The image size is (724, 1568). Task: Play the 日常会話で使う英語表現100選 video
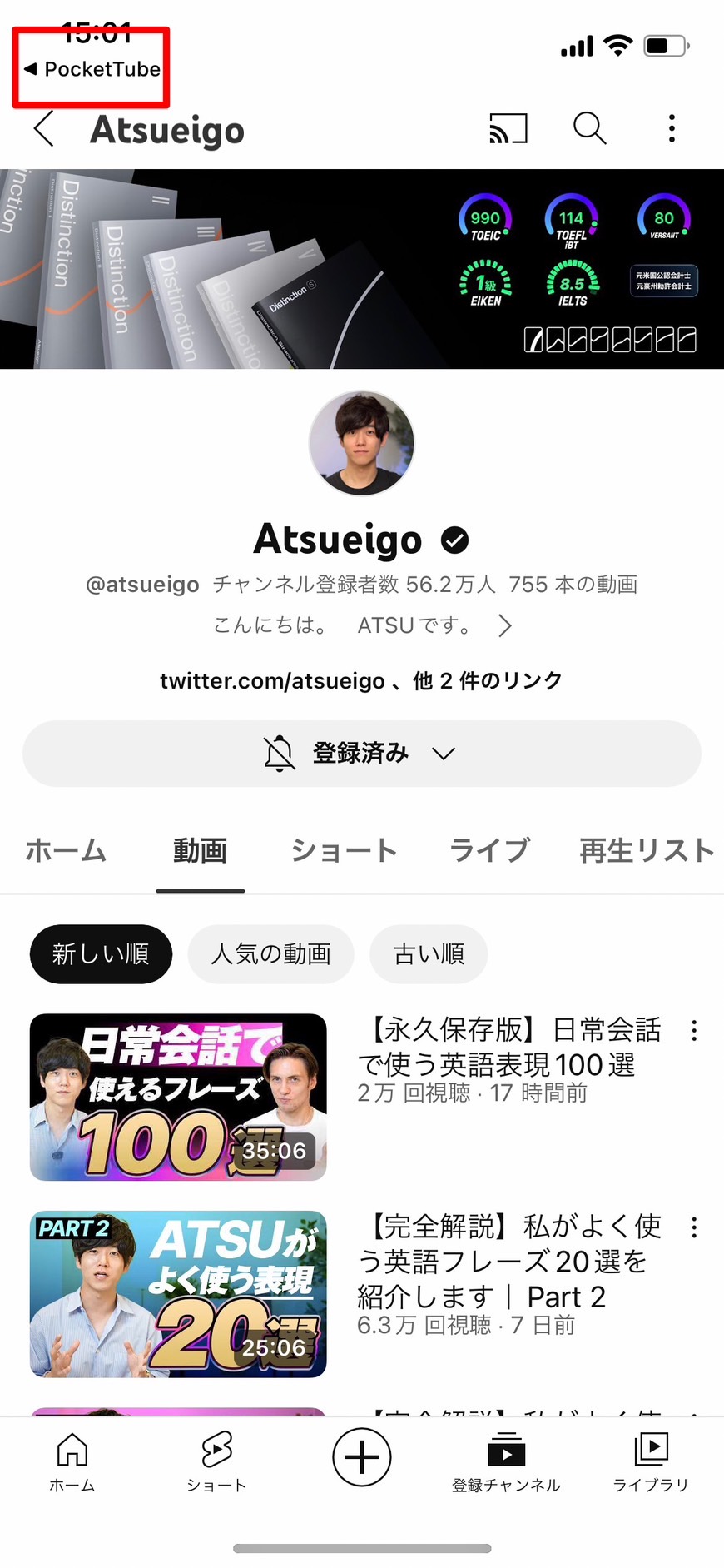point(178,1097)
